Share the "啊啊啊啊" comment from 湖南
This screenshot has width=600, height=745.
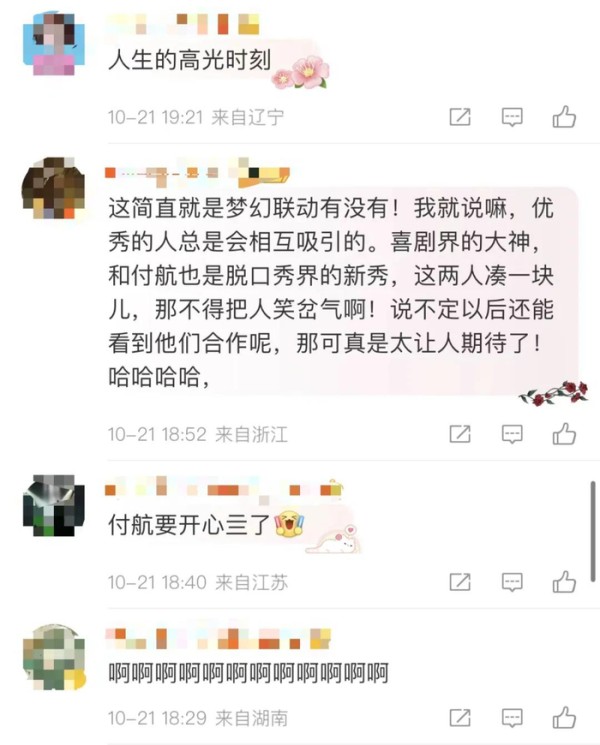[460, 717]
